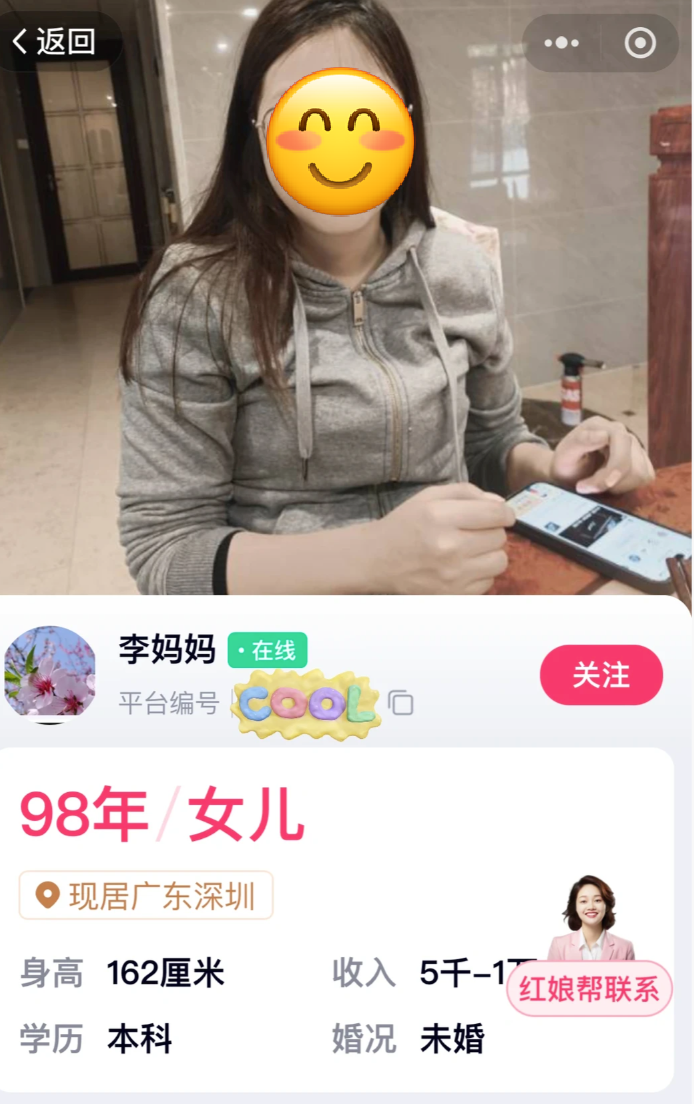Open 李妈妈's flower avatar

[x=50, y=672]
